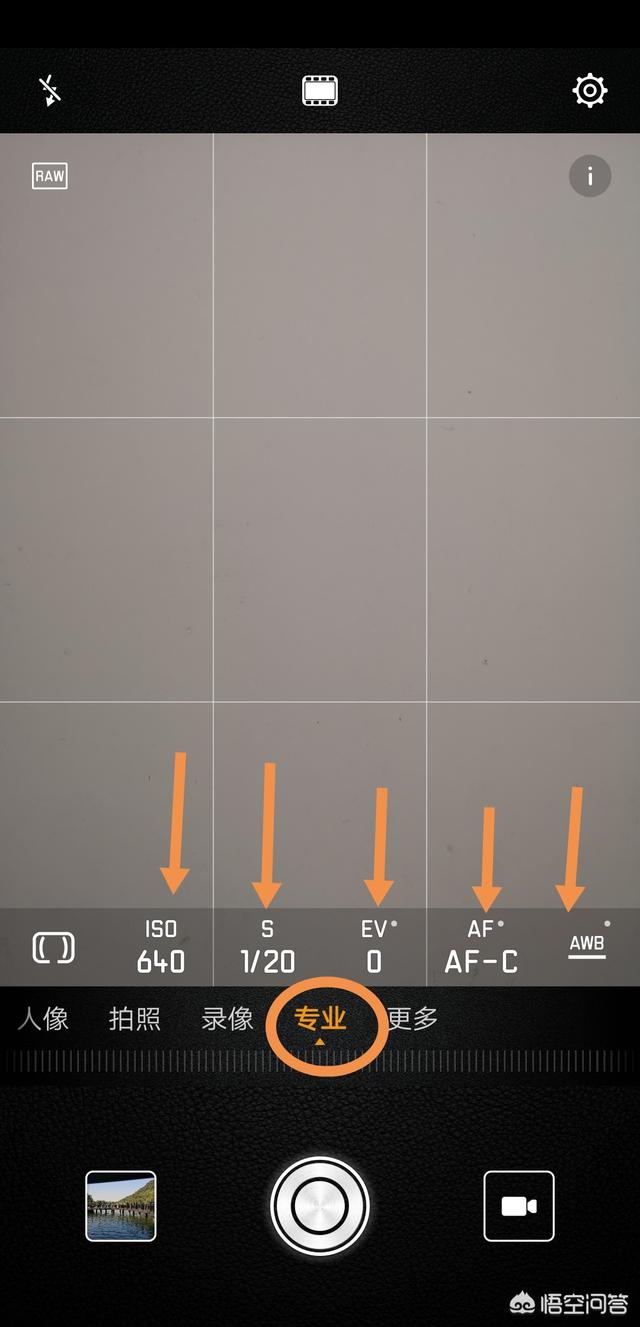This screenshot has width=640, height=1327.
Task: Change the metering mode icon
Action: coord(54,947)
